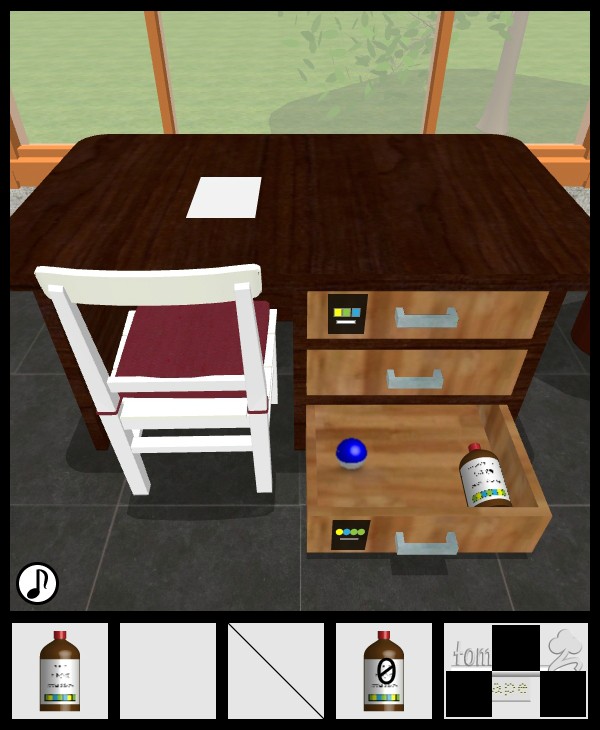Open the top drawer with the color lock
600x730 pixels.
click(x=427, y=318)
